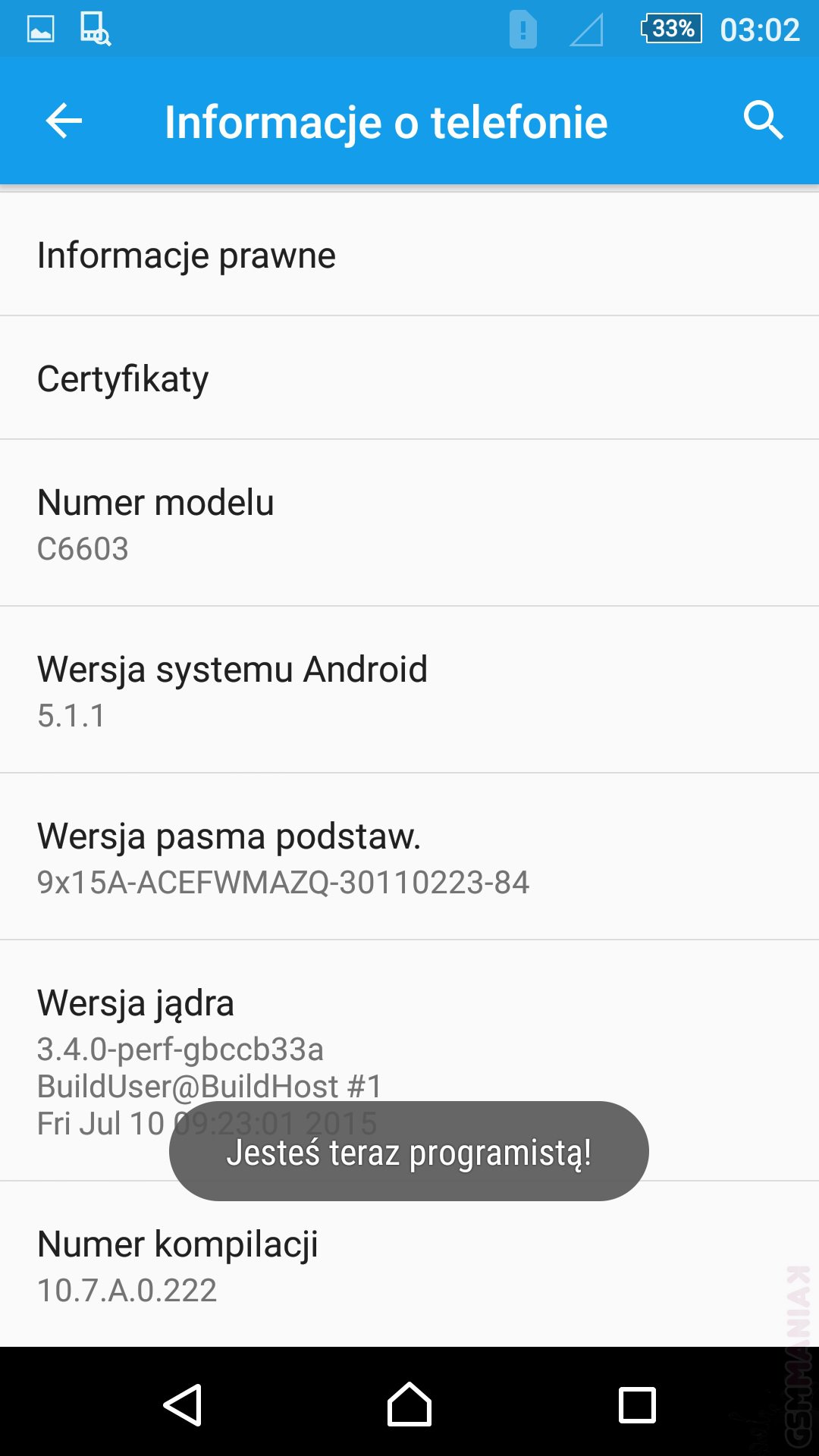Open the settings search icon

763,121
